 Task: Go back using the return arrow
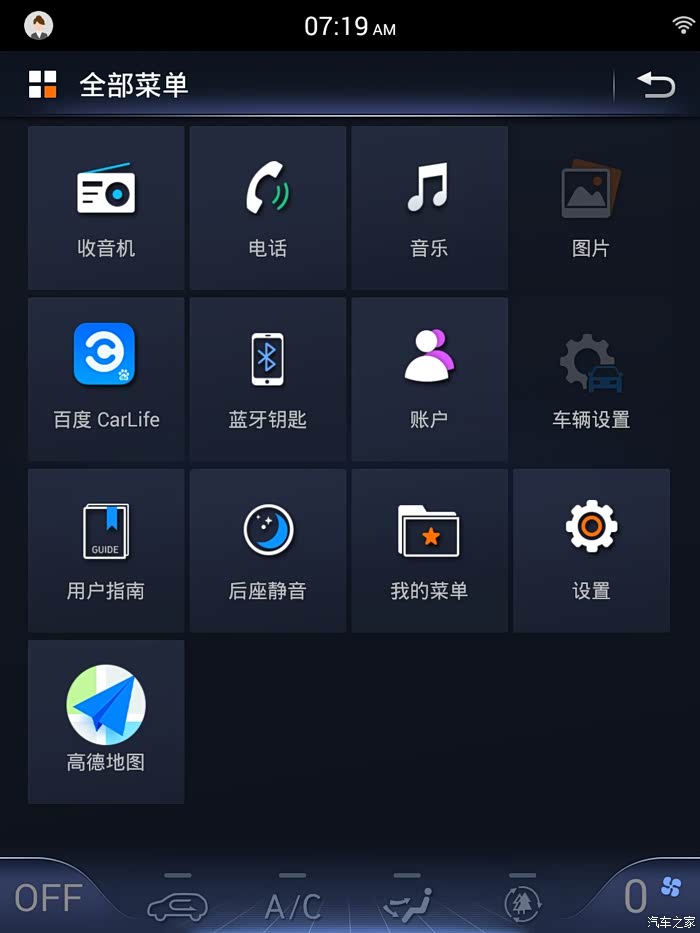coord(656,85)
